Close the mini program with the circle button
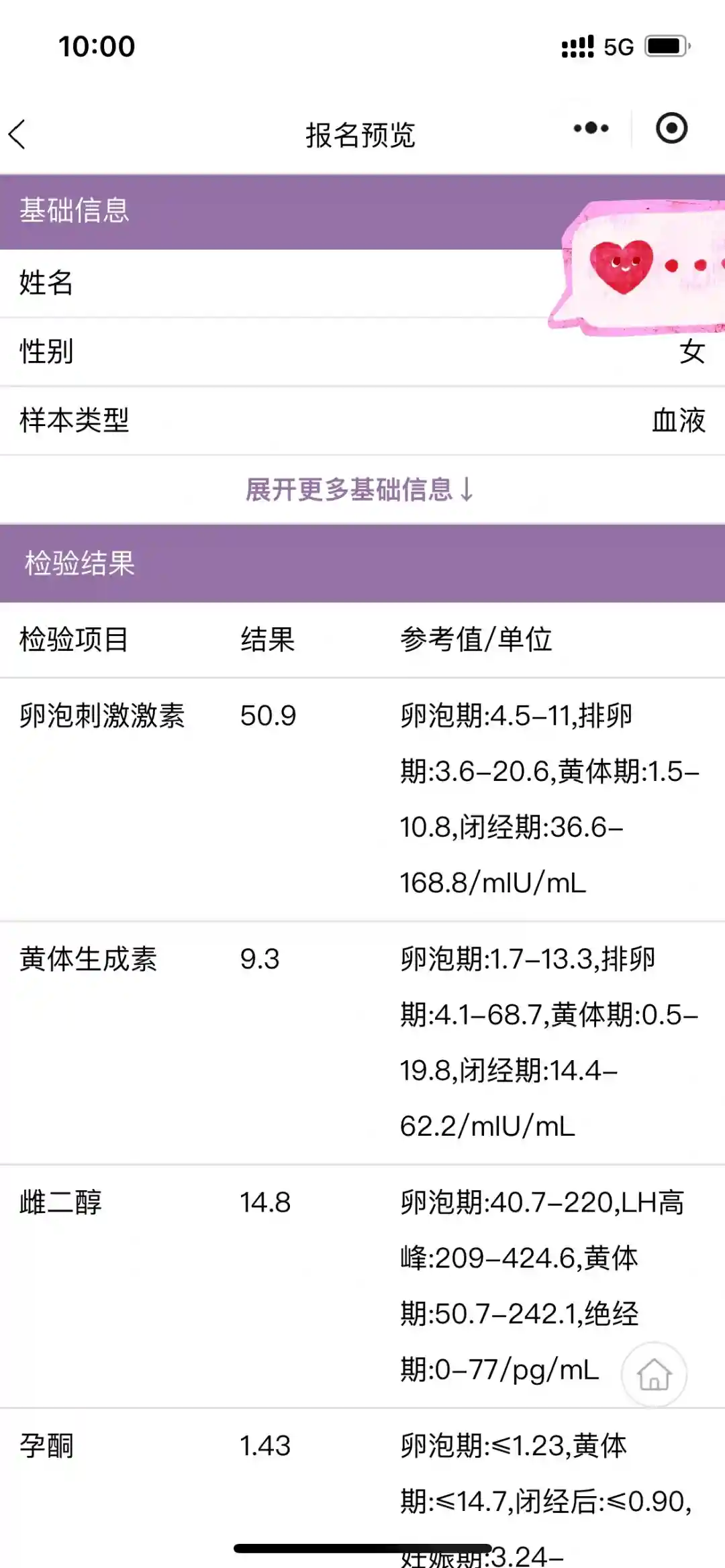 coord(671,128)
